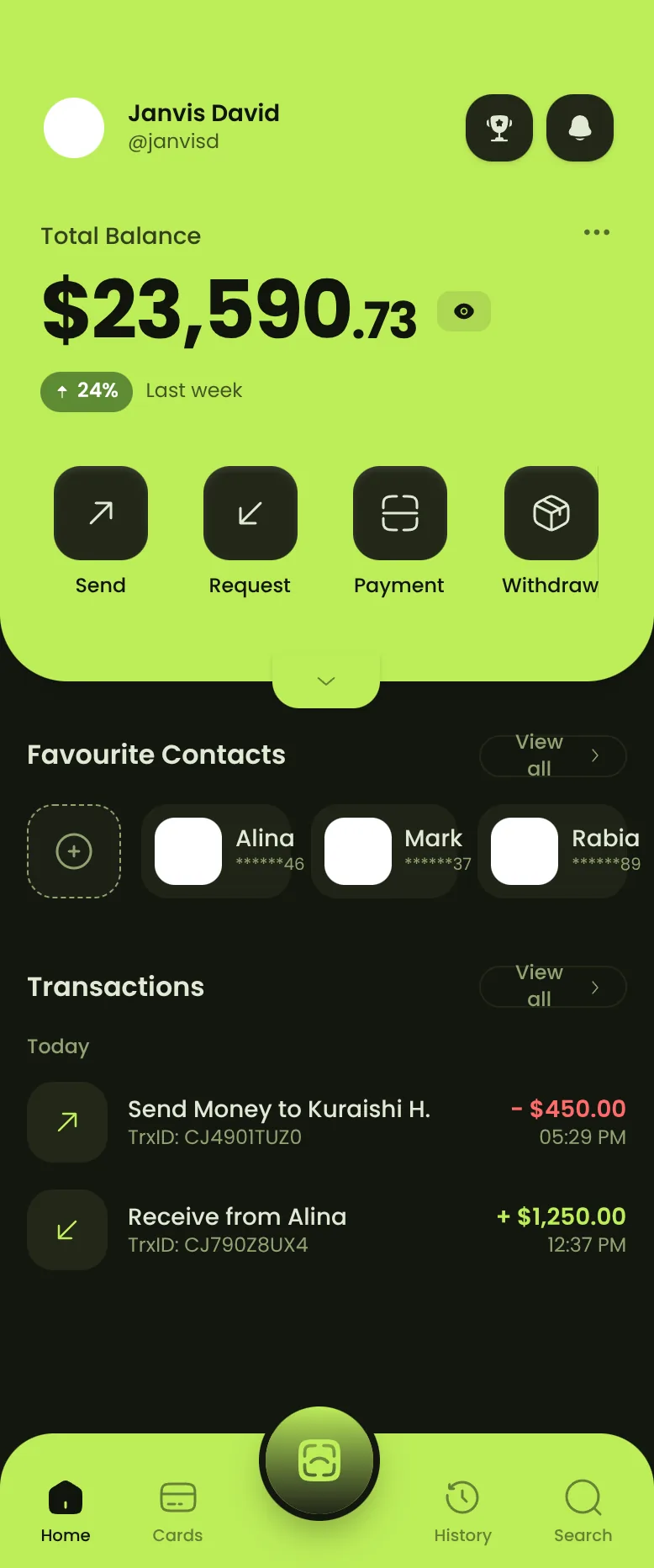Add a new favourite contact
The height and width of the screenshot is (1568, 654).
pyautogui.click(x=74, y=851)
